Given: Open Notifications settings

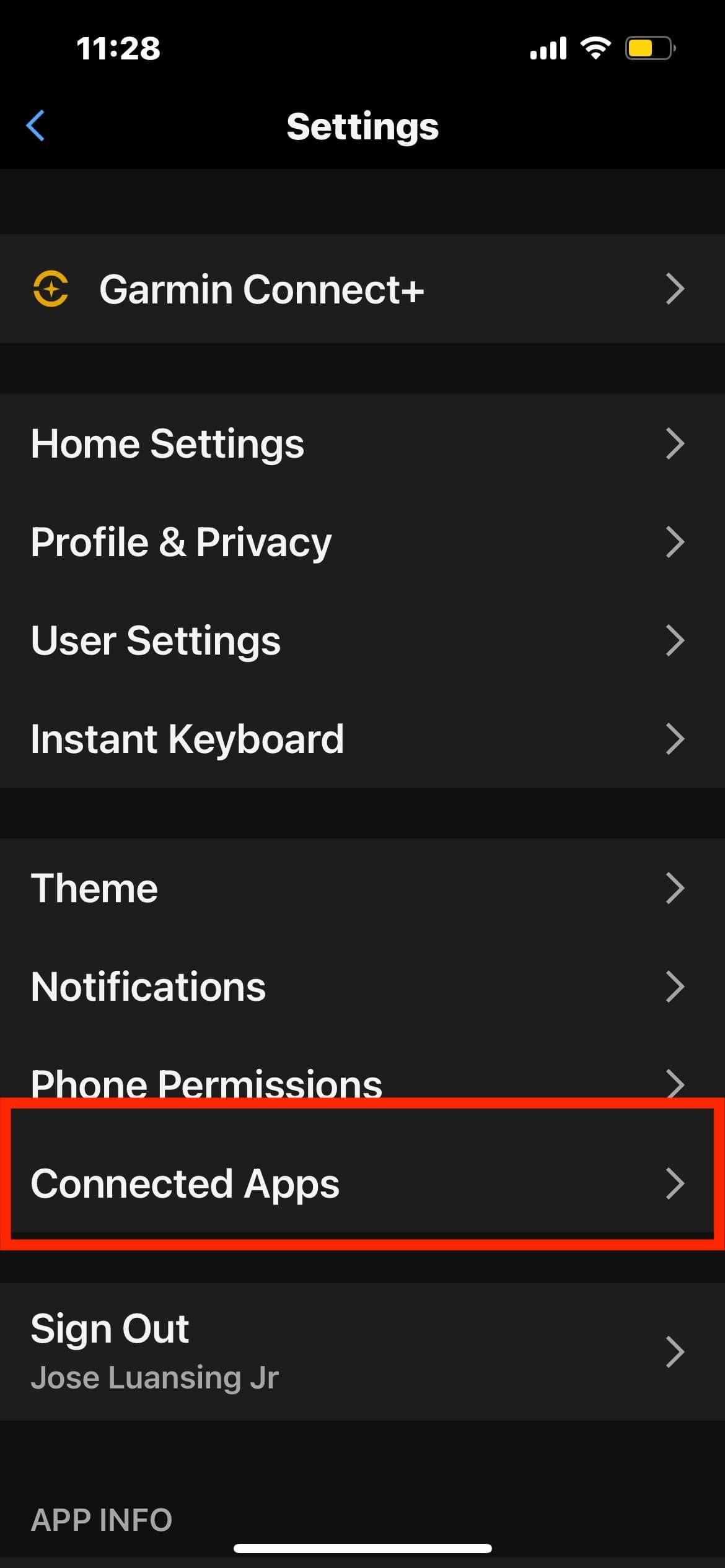Looking at the screenshot, I should tap(362, 987).
